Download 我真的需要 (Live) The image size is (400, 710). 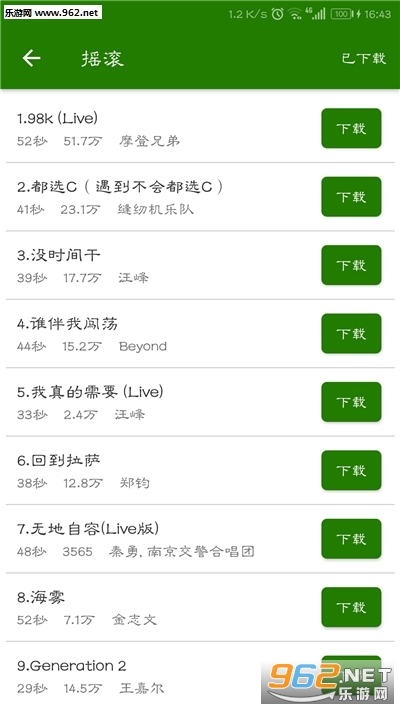[x=351, y=402]
